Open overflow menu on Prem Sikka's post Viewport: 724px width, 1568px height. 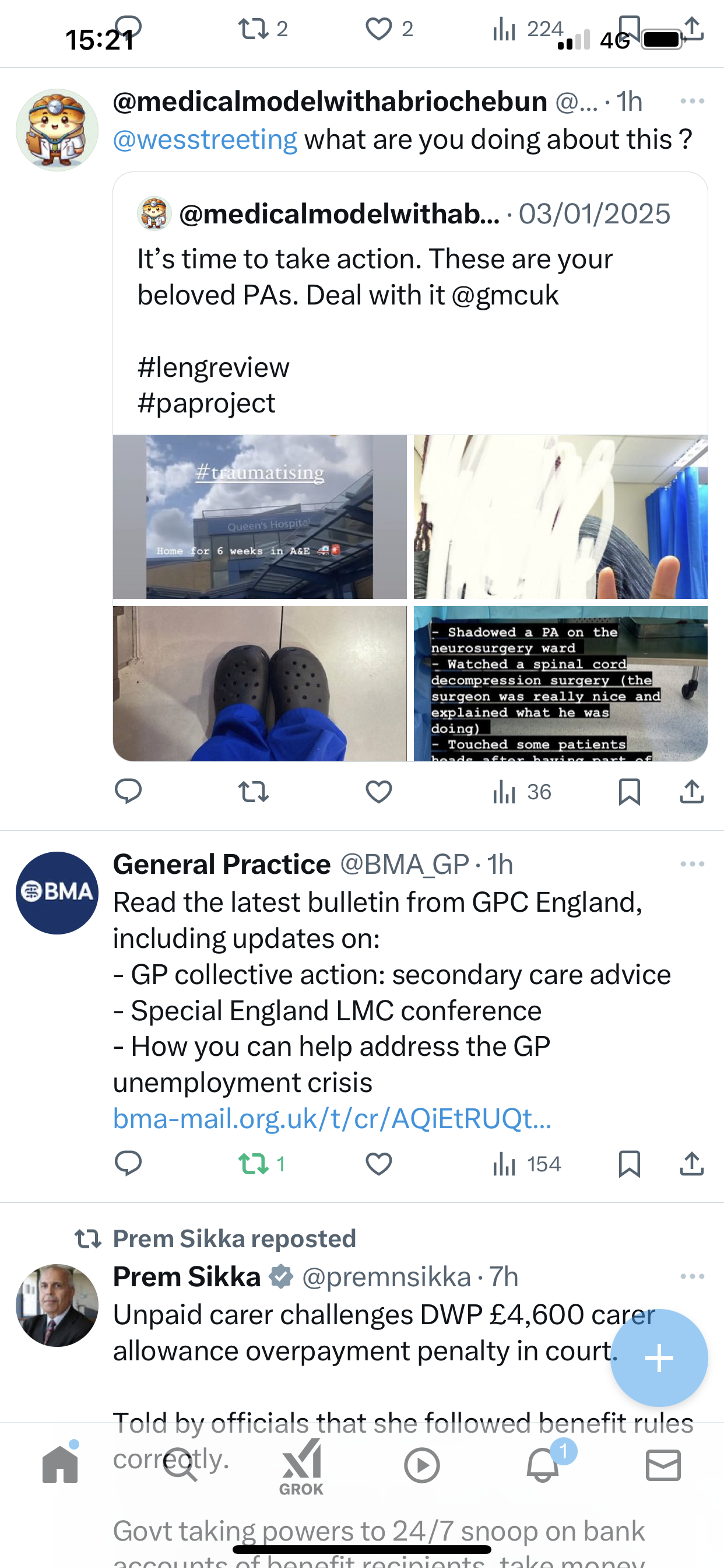click(693, 1276)
